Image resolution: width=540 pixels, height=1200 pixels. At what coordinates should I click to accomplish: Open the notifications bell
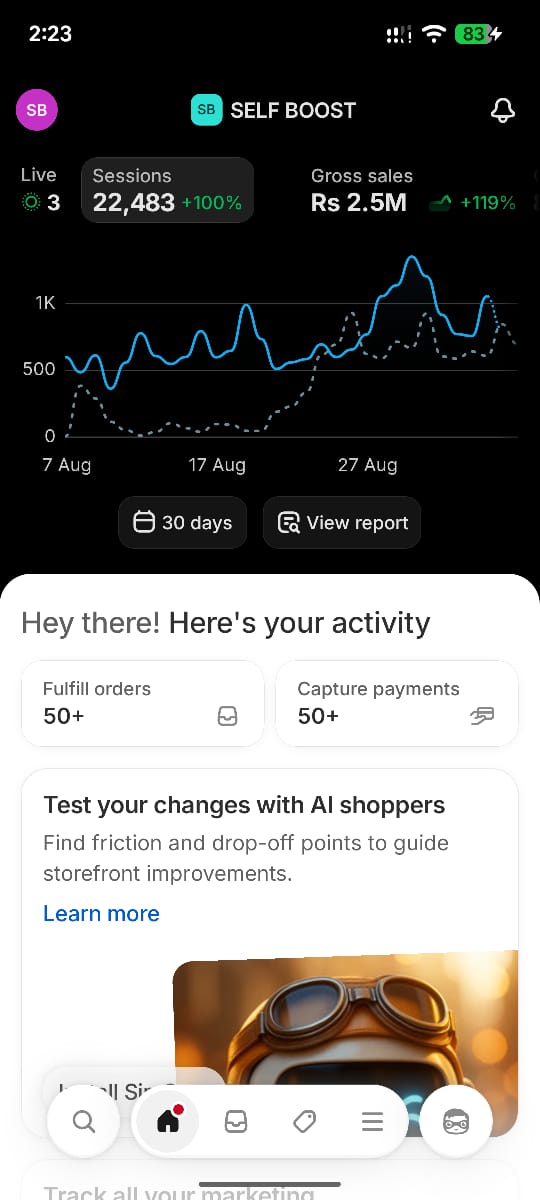tap(503, 110)
